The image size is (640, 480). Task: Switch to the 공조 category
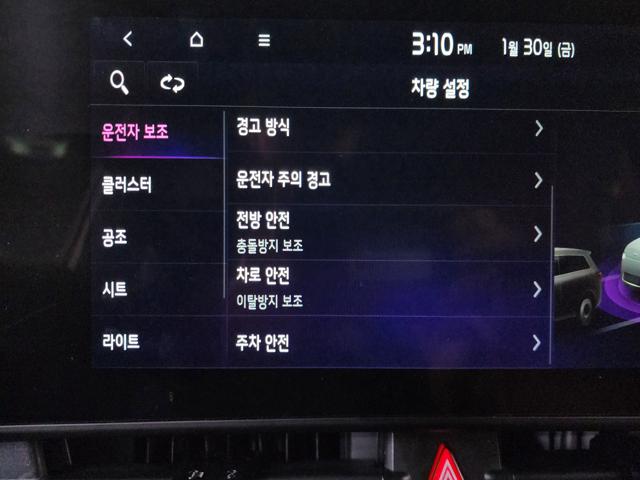115,239
